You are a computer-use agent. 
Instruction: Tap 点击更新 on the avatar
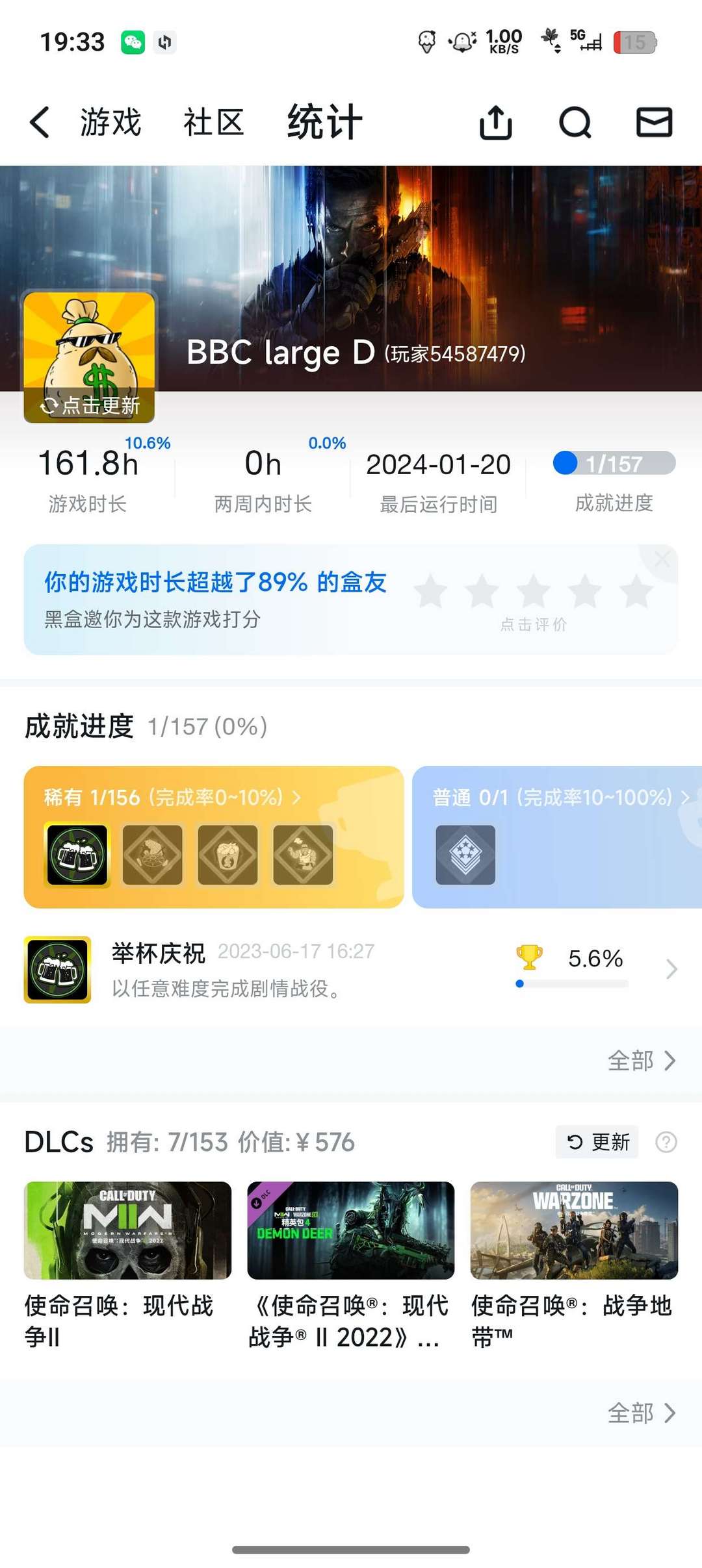(x=90, y=405)
